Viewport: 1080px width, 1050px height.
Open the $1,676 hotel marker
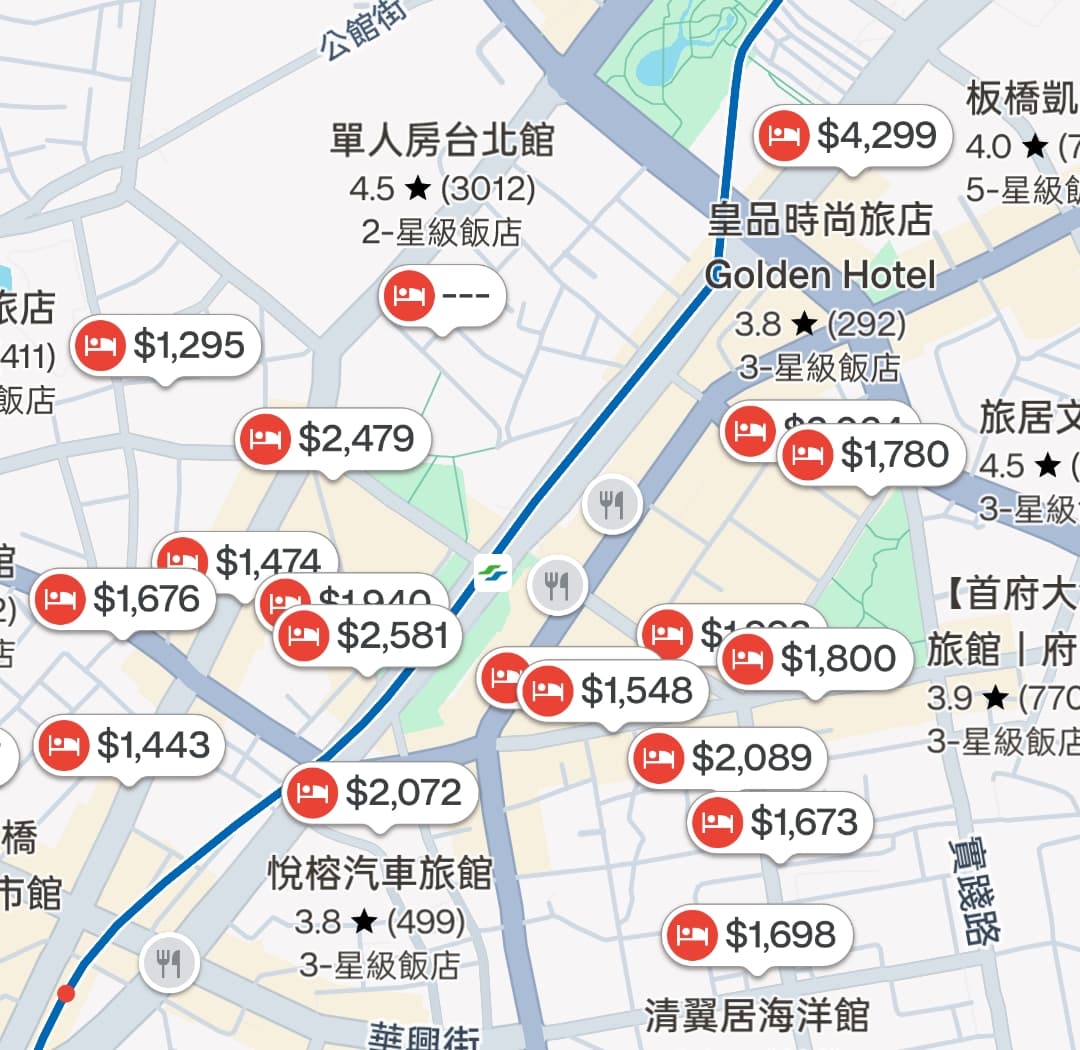124,600
